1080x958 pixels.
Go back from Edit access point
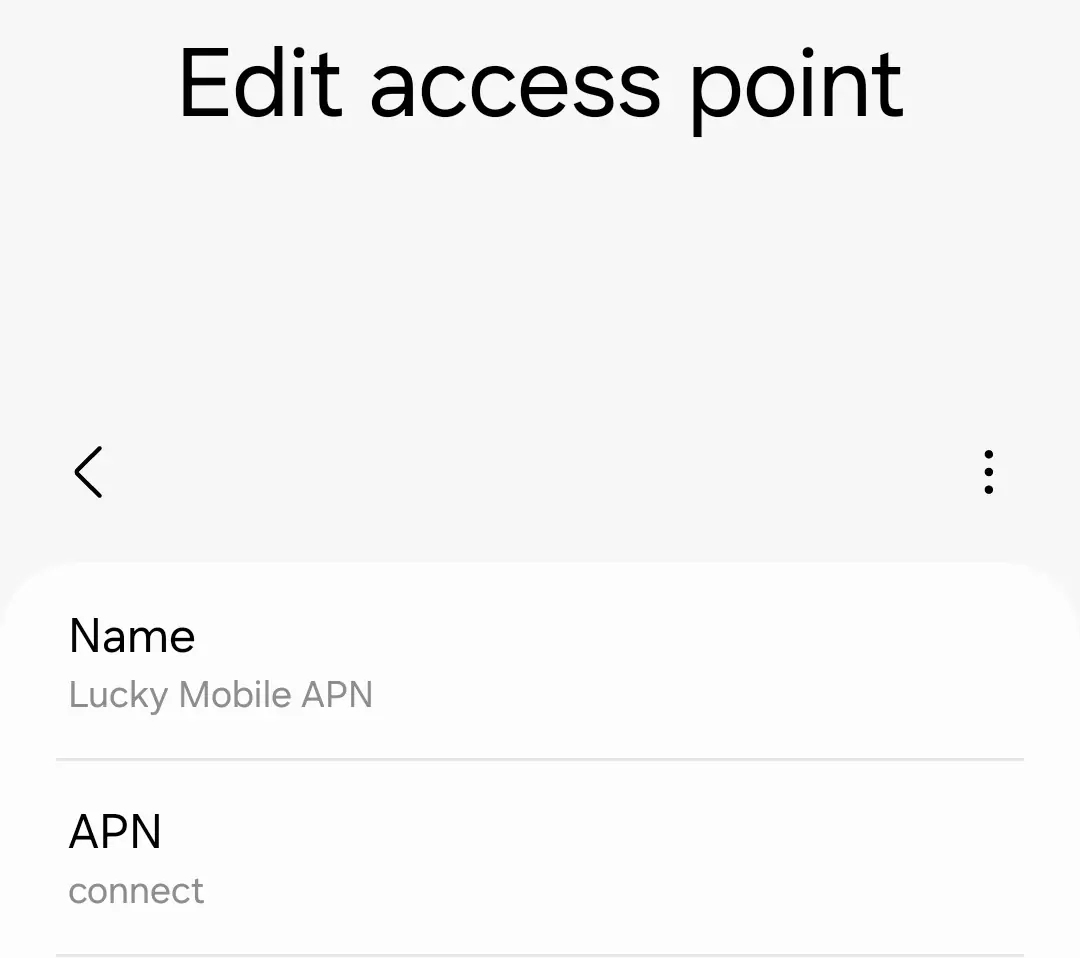click(x=88, y=472)
